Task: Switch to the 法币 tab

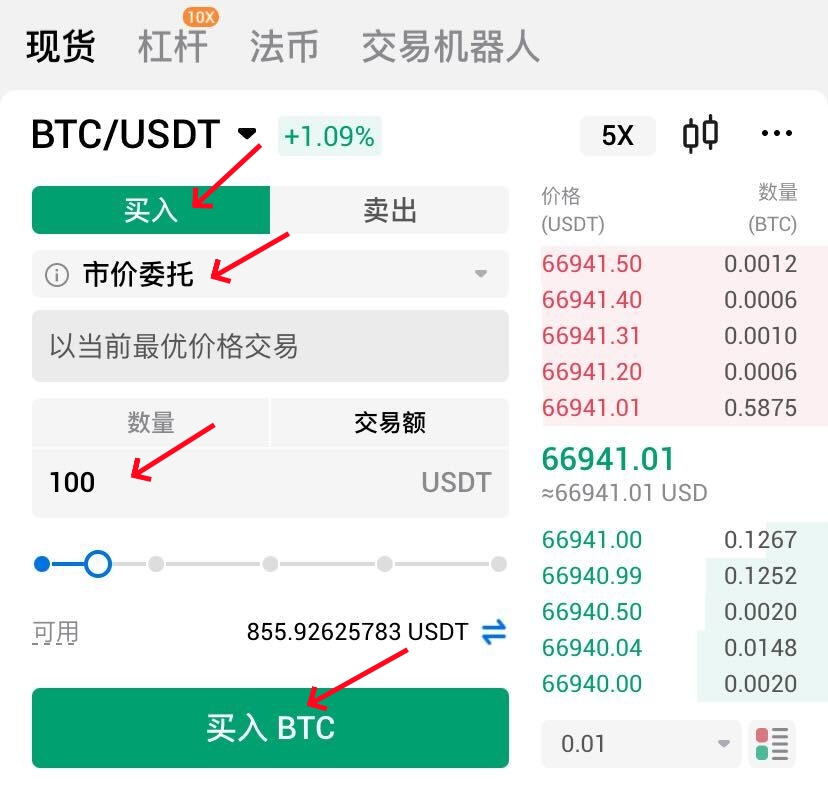Action: [284, 47]
